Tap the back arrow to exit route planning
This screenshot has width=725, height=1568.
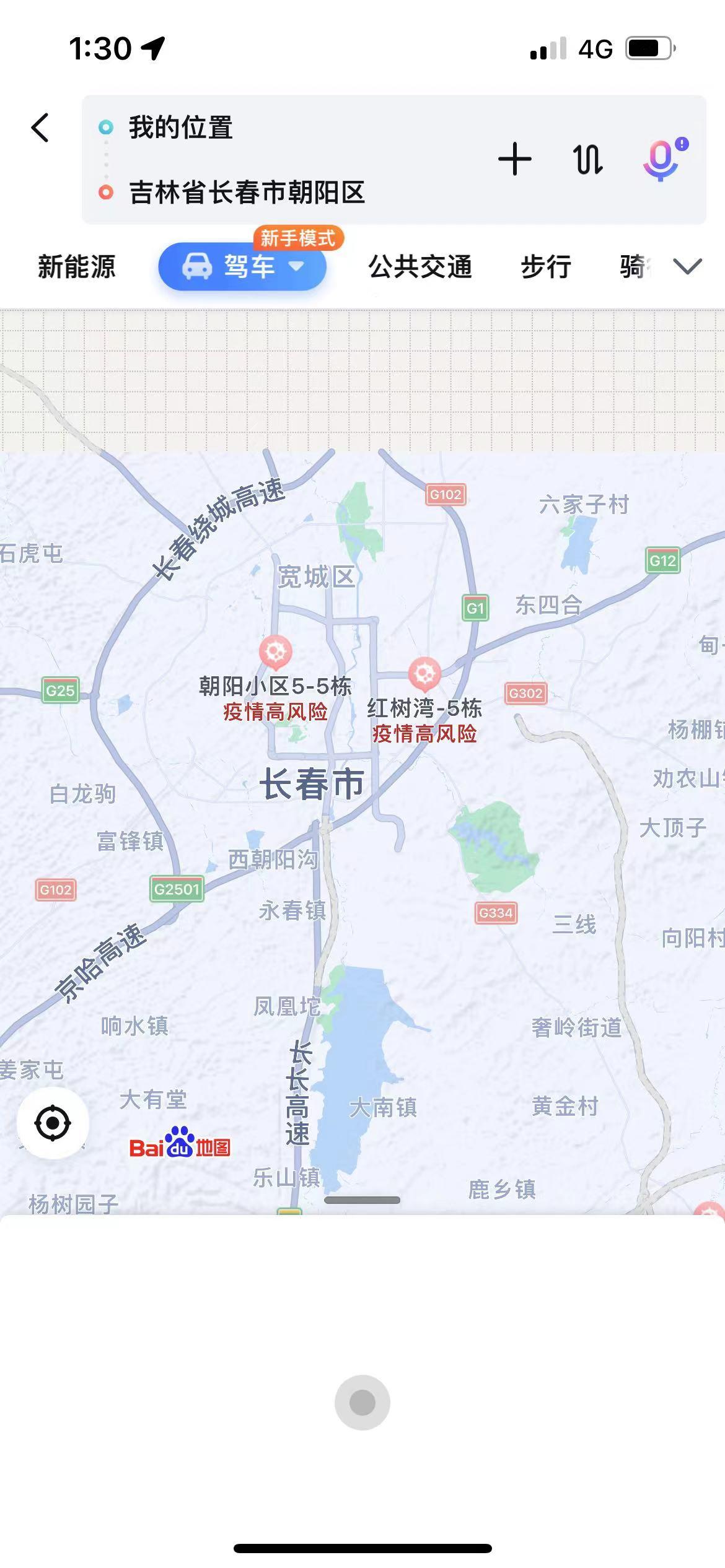click(40, 128)
